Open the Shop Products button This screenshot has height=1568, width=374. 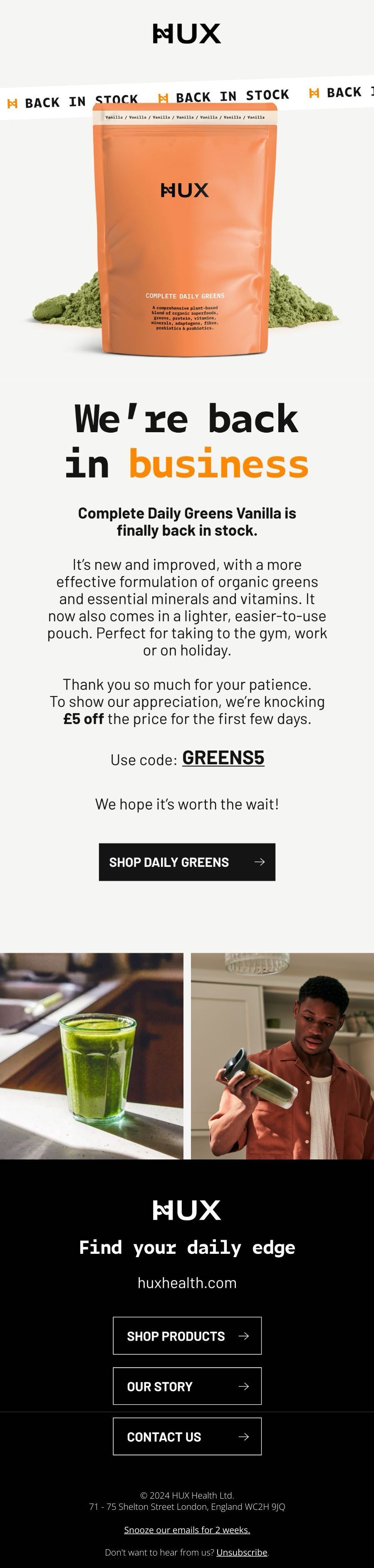point(186,1335)
